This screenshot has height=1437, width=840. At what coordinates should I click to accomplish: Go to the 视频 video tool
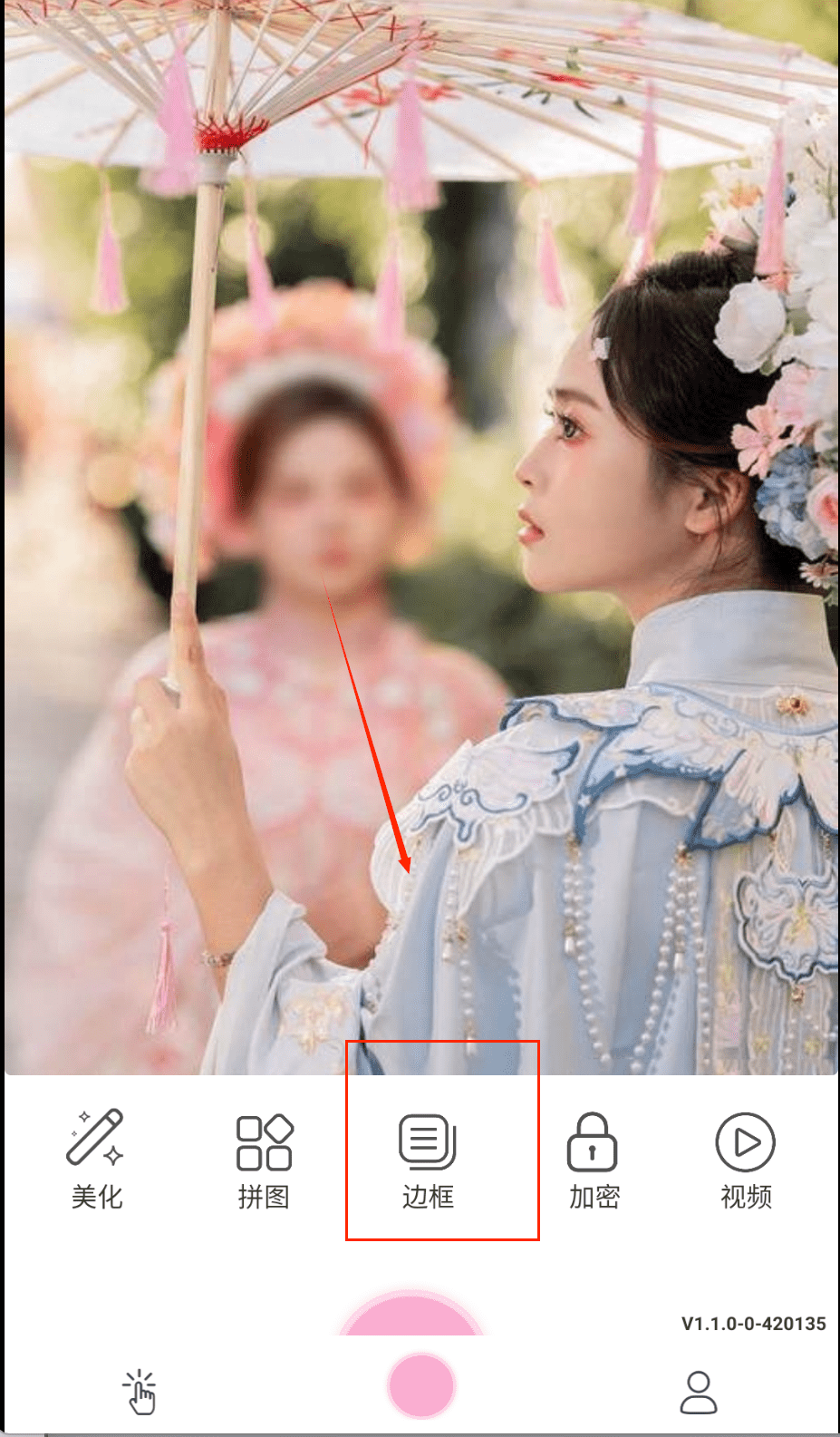tap(746, 1159)
